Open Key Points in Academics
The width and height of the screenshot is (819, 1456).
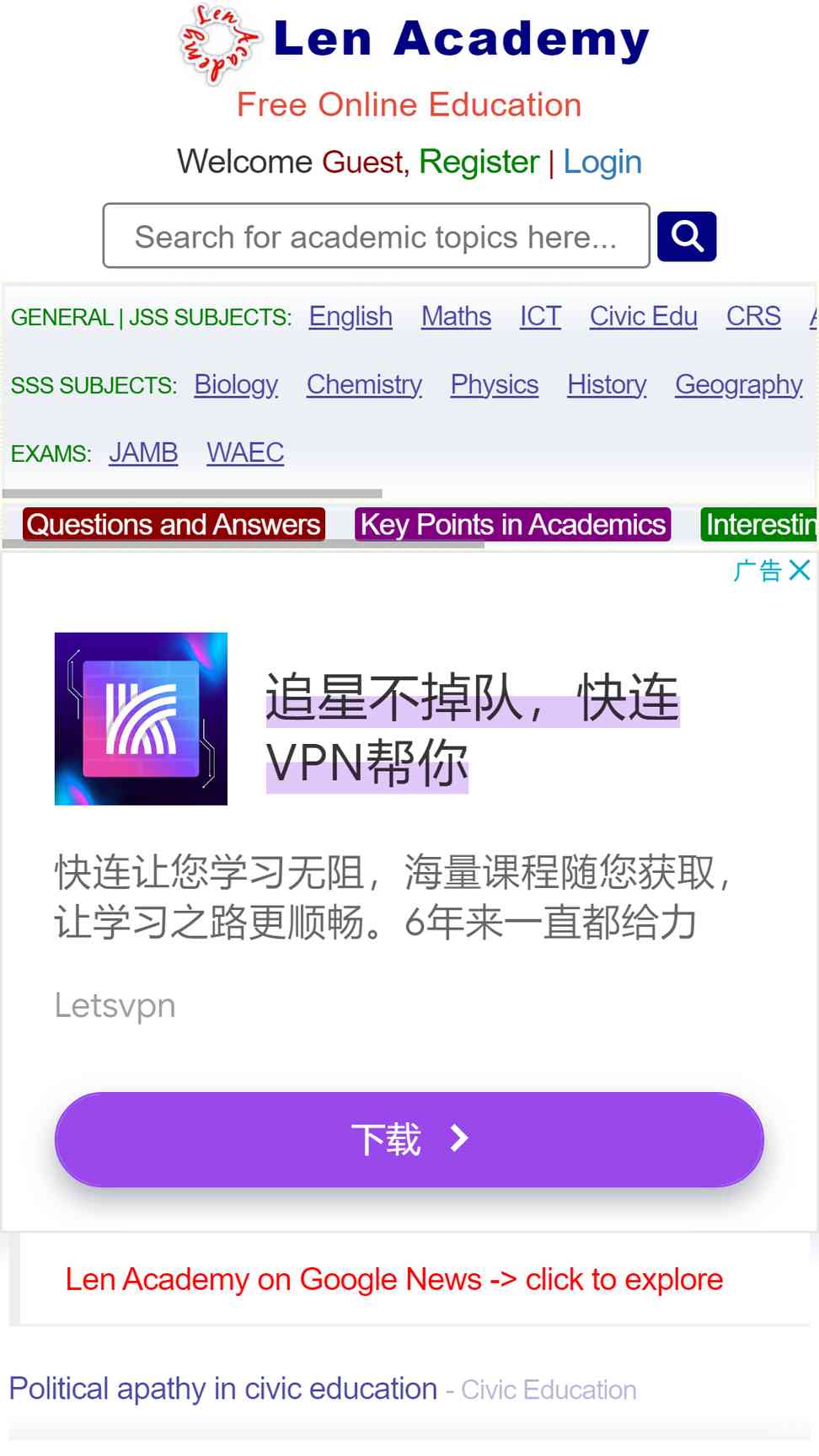[513, 524]
